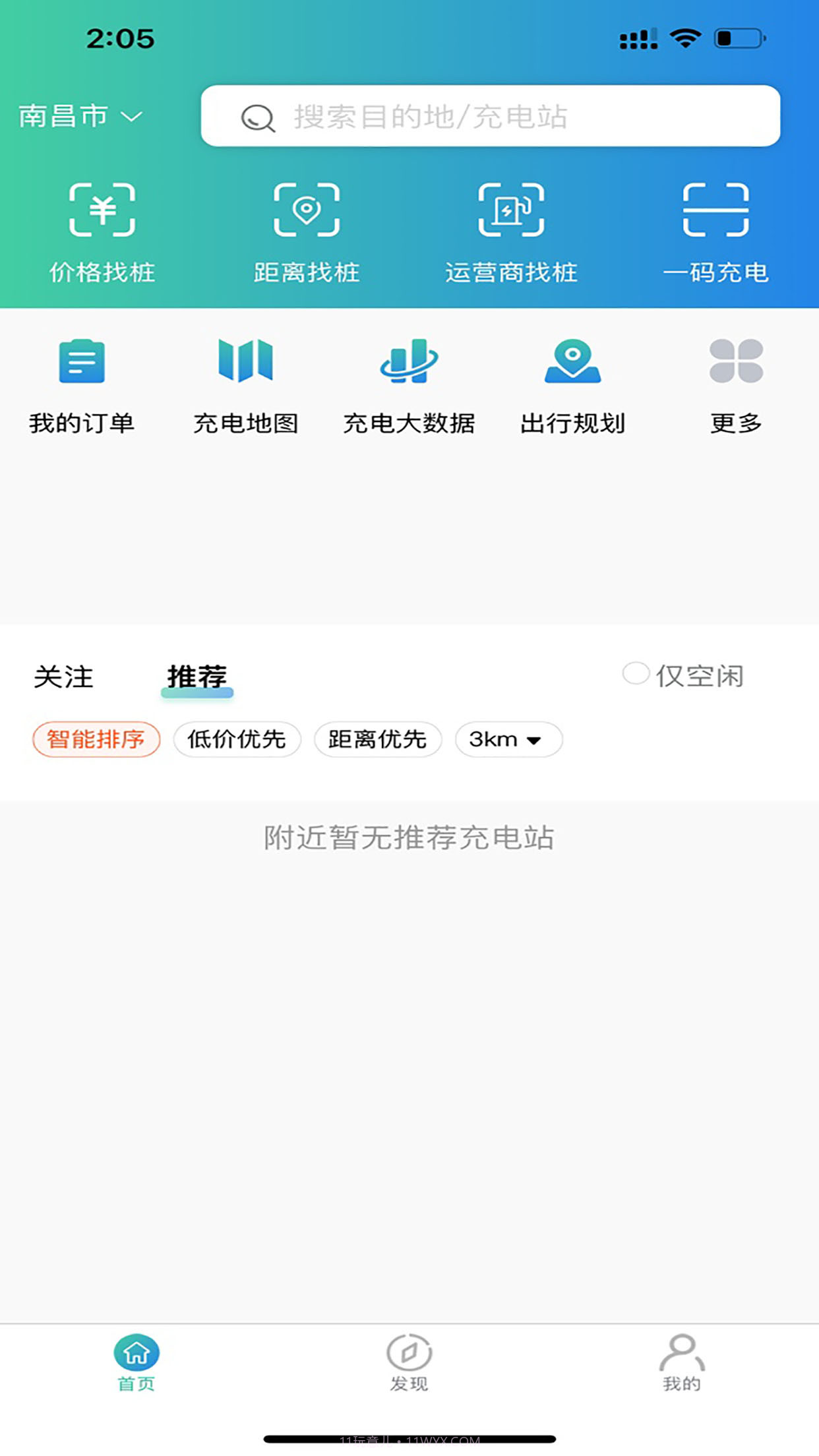The image size is (819, 1456).
Task: Tap the 智能排序 smart sort chip
Action: [96, 740]
